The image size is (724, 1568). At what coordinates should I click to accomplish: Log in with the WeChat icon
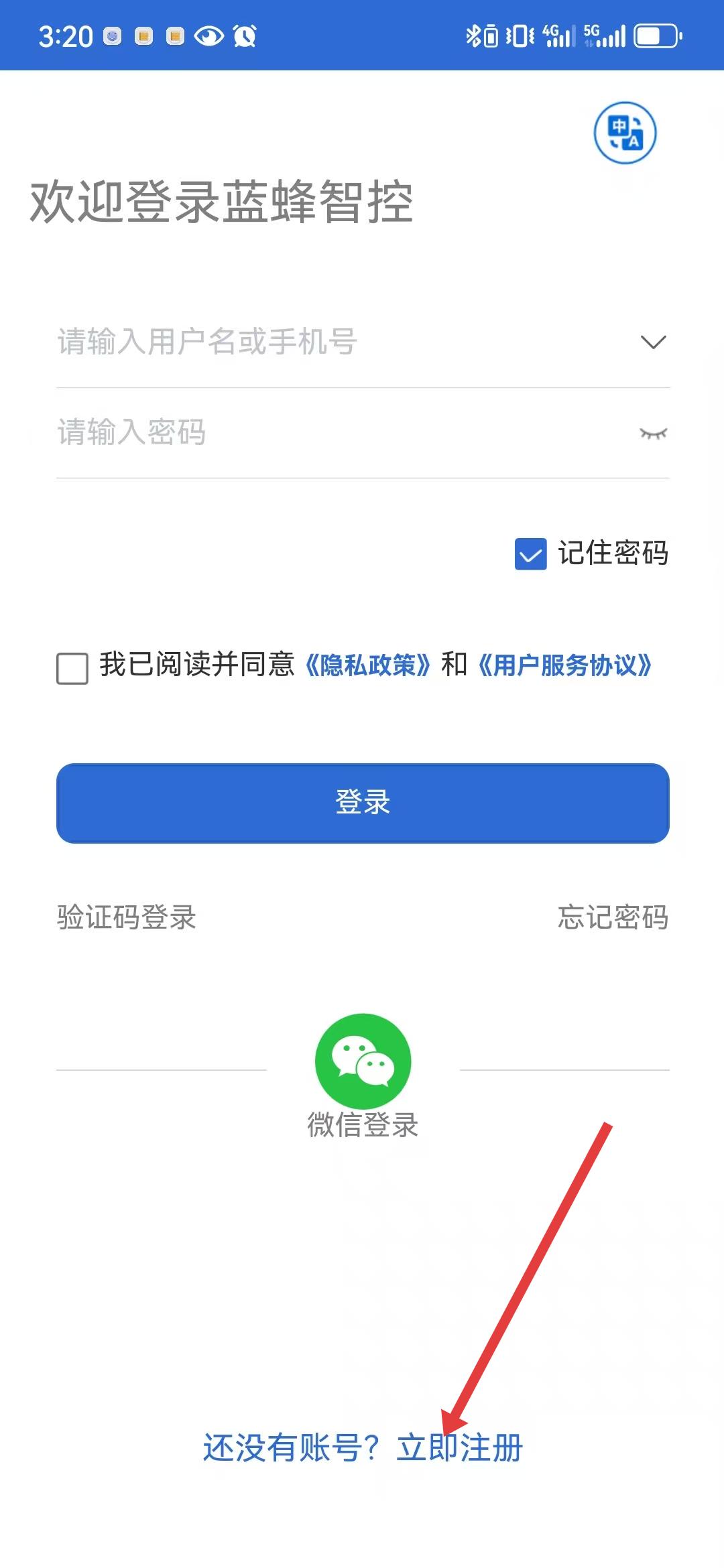click(363, 1061)
